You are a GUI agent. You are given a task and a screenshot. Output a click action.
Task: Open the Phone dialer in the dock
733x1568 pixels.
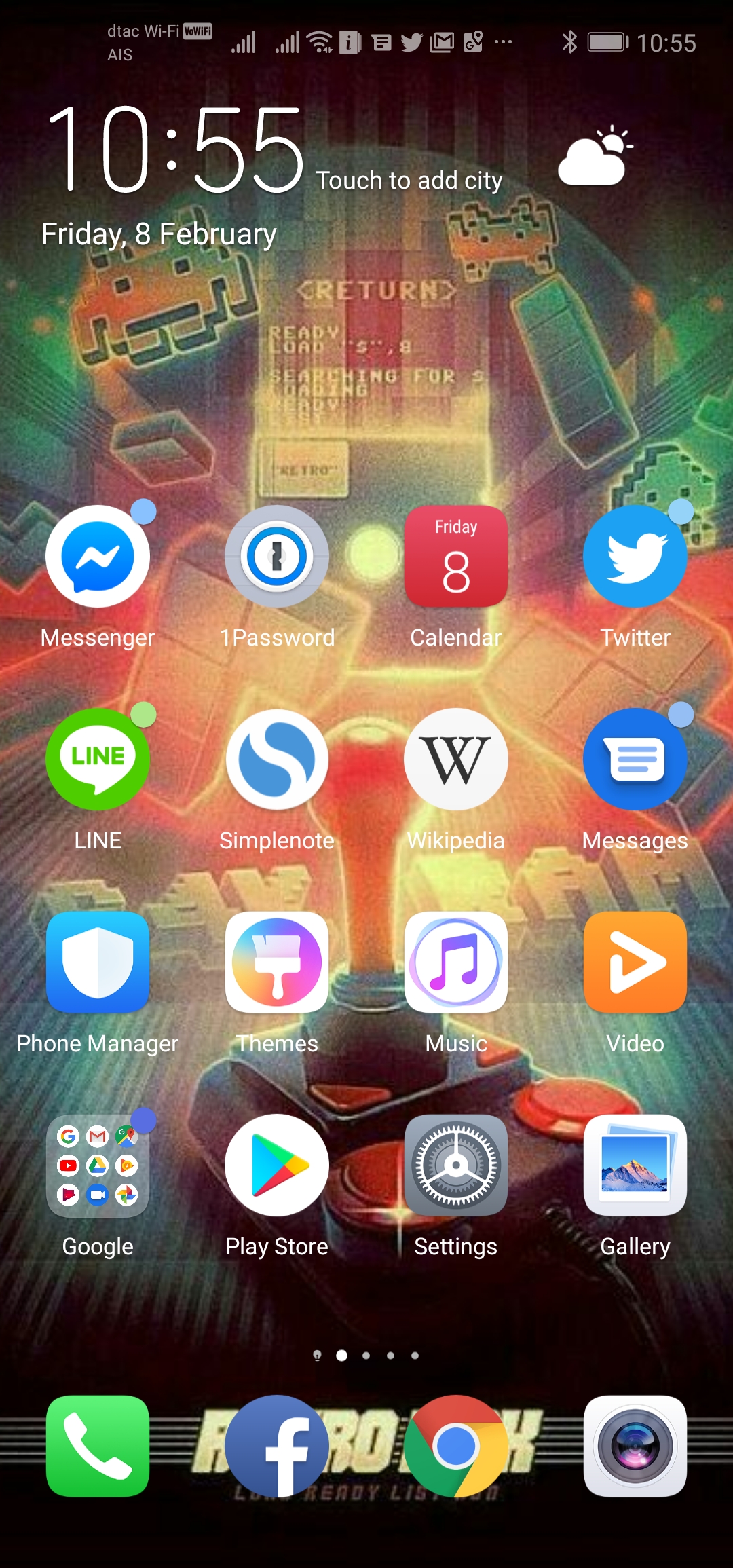[98, 1446]
